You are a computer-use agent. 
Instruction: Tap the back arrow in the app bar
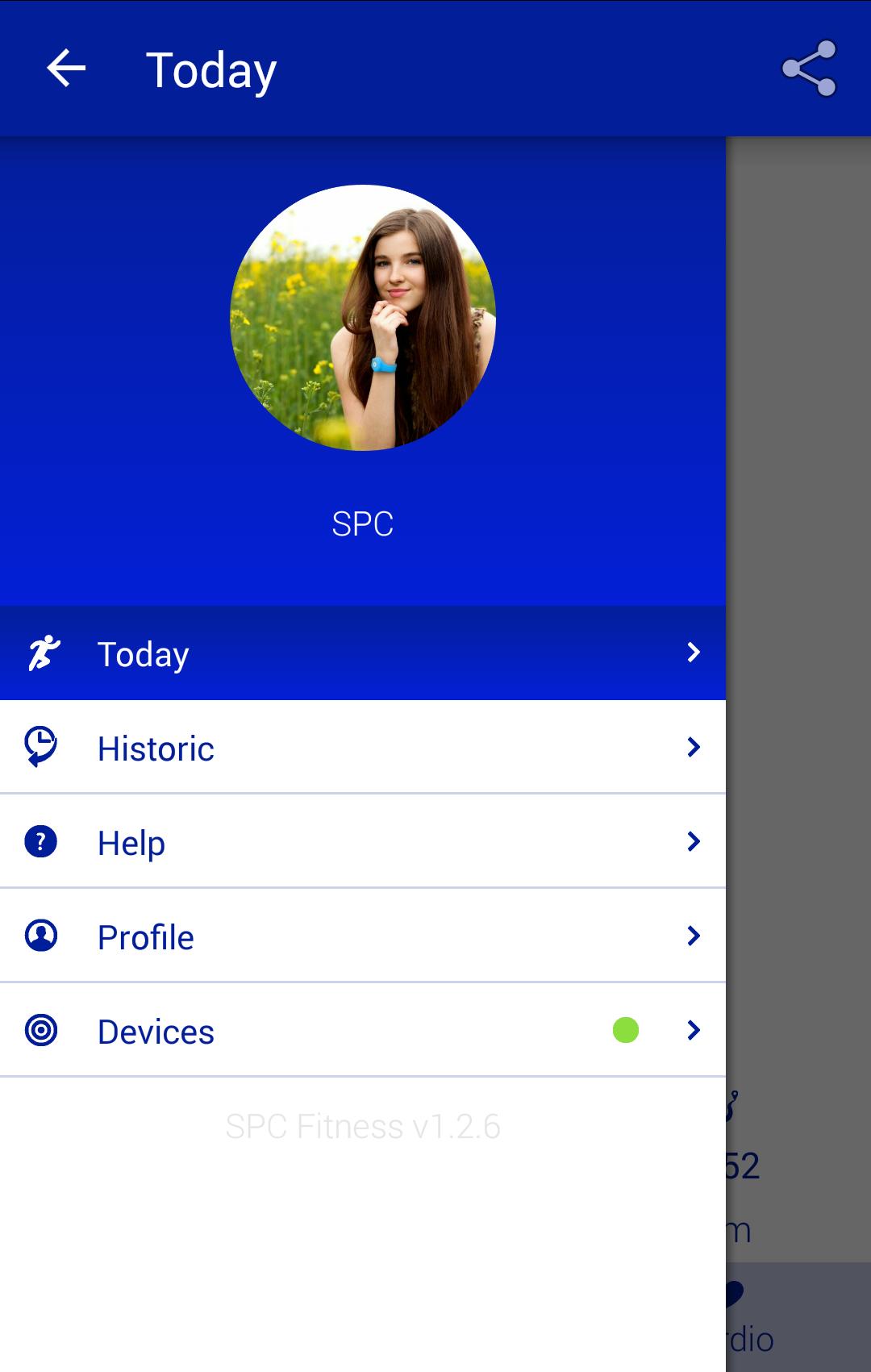pos(66,69)
